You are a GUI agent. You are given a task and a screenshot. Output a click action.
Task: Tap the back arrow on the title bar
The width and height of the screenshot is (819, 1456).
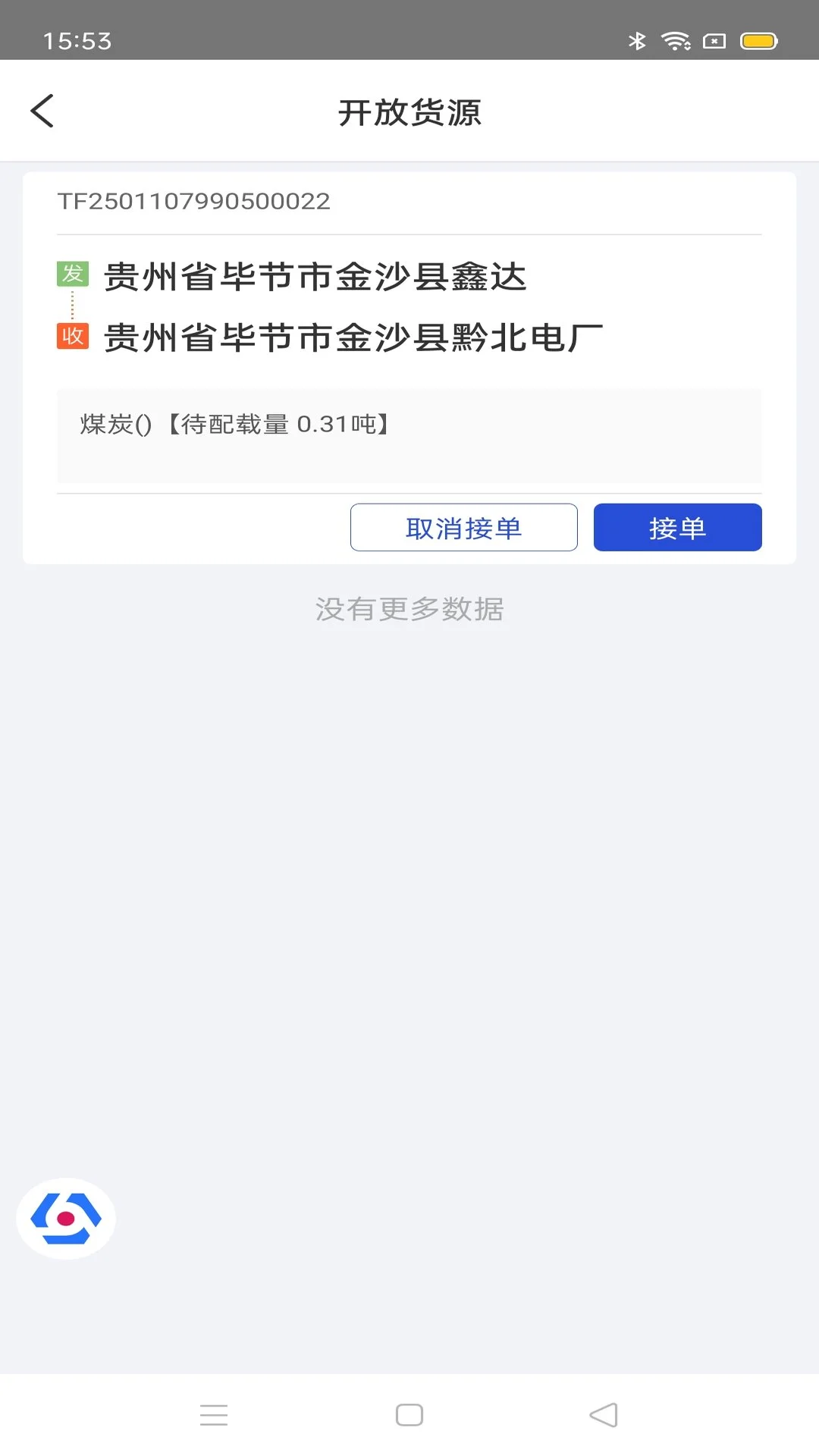(42, 111)
